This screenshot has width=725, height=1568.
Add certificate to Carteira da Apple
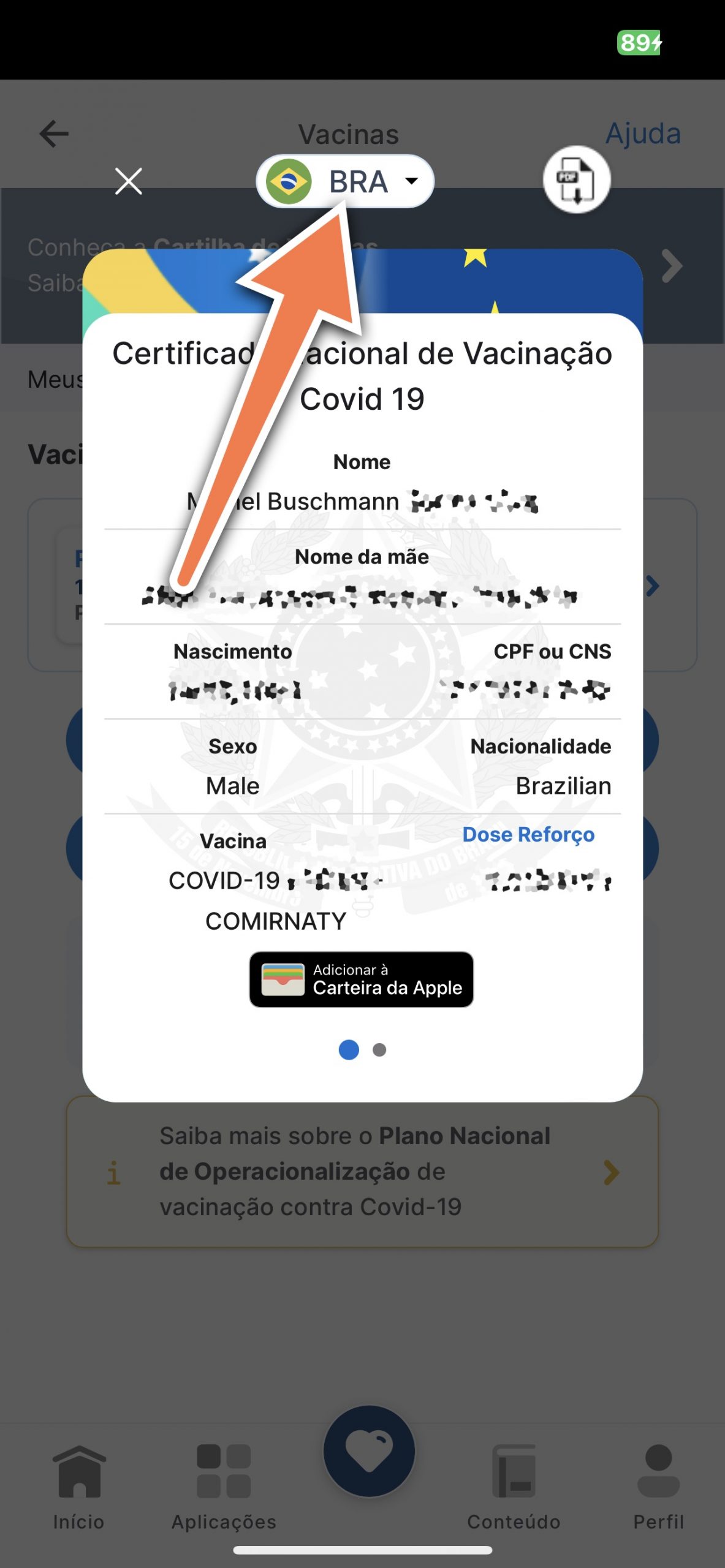362,979
